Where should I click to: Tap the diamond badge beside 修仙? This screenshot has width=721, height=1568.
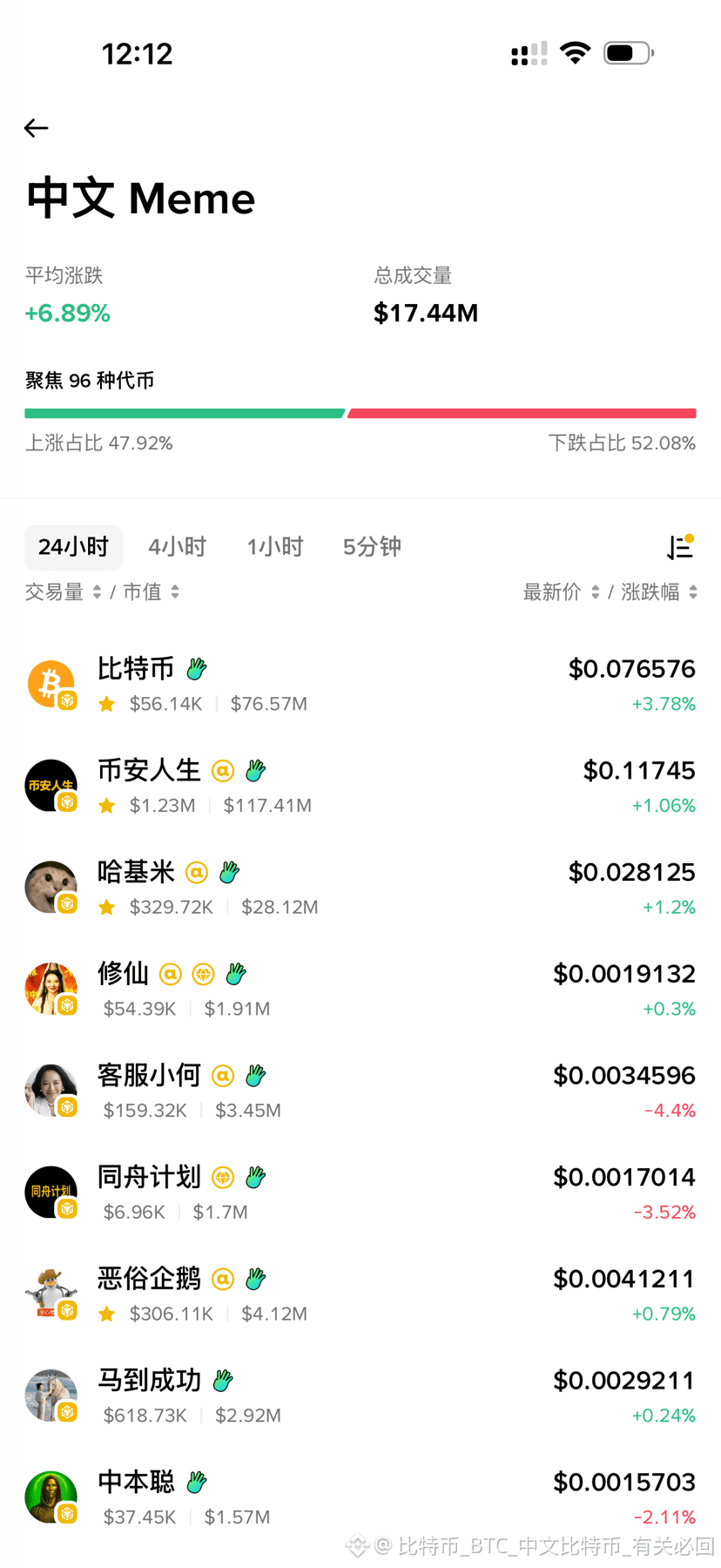pos(204,974)
